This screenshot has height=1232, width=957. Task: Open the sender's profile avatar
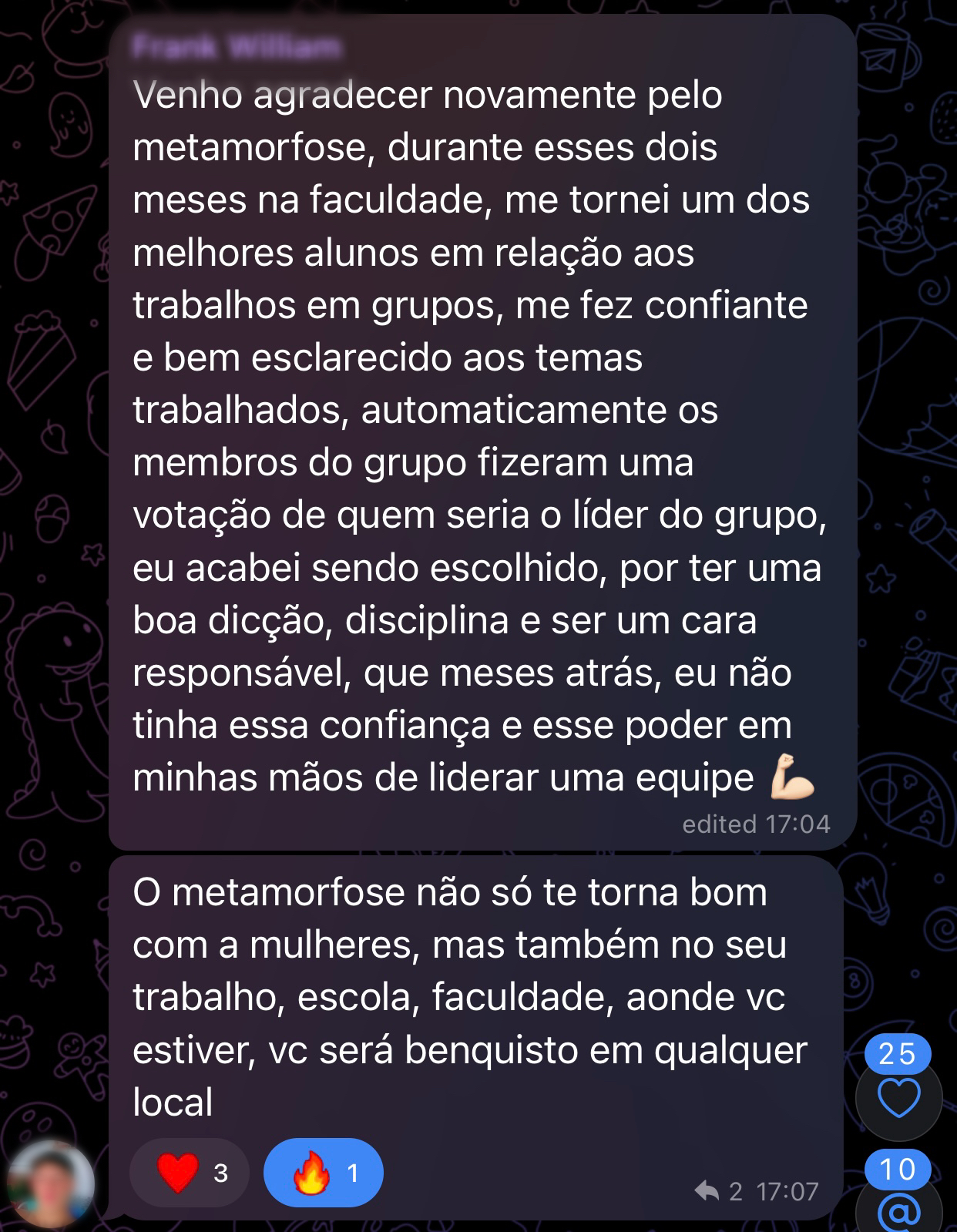pos(51,1184)
